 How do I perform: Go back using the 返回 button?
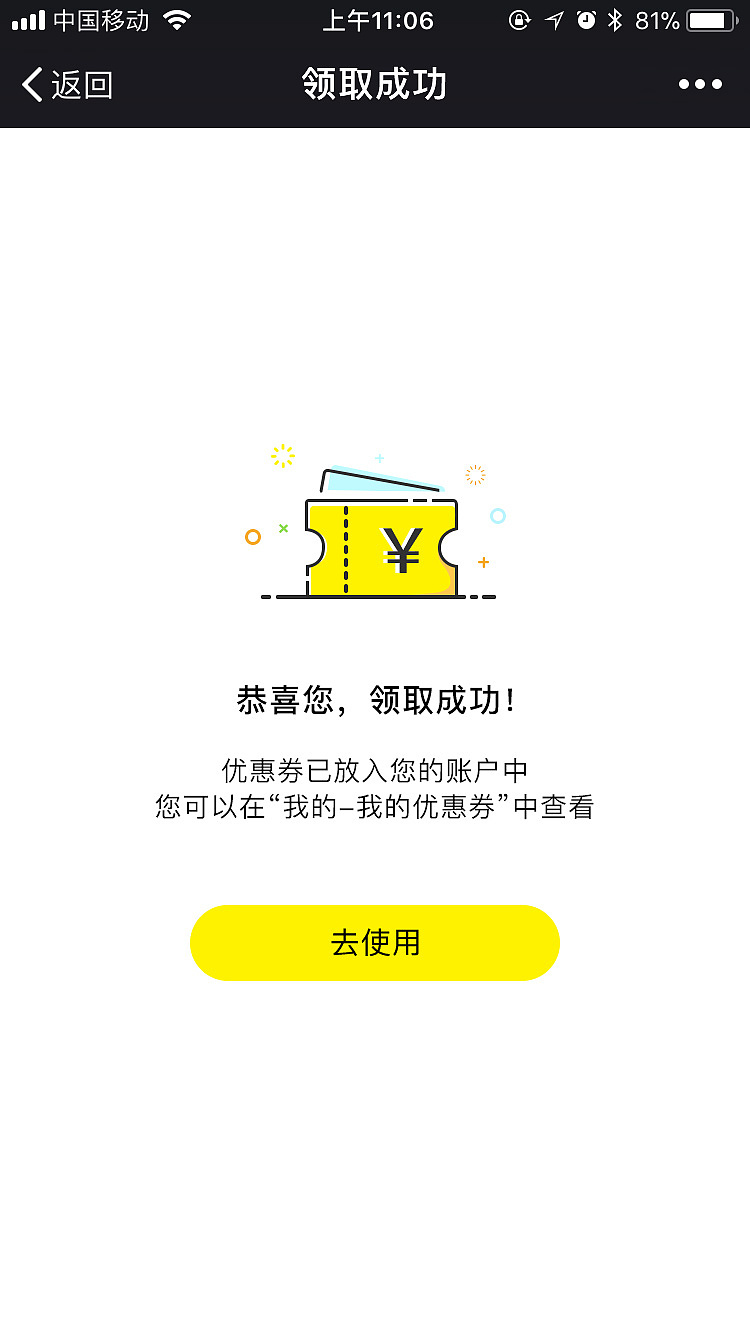tap(67, 85)
